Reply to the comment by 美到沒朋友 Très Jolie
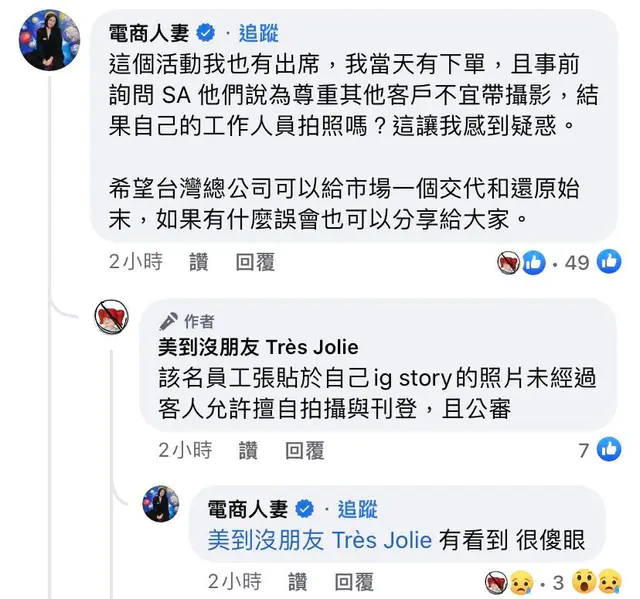 coord(304,451)
